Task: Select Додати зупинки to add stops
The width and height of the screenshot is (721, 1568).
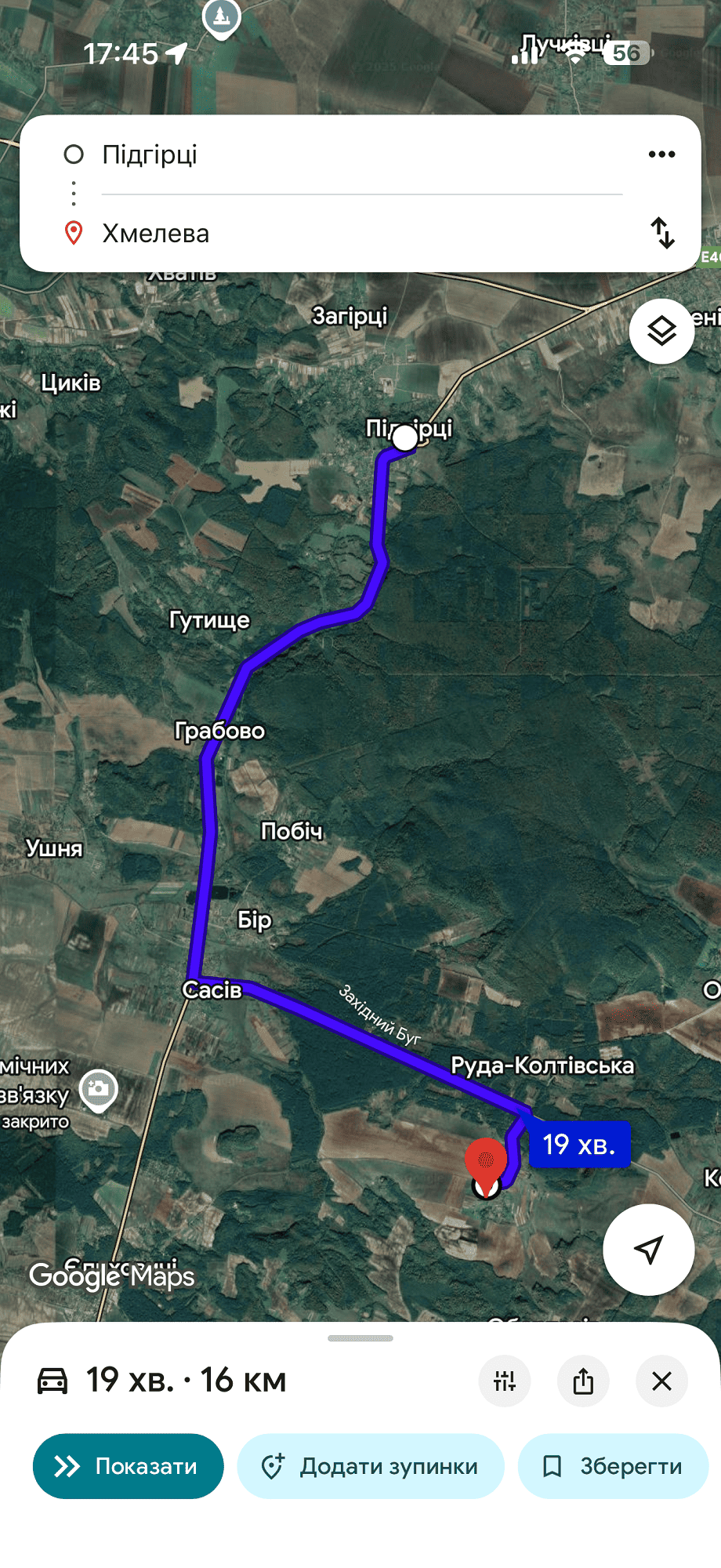Action: (x=371, y=1466)
